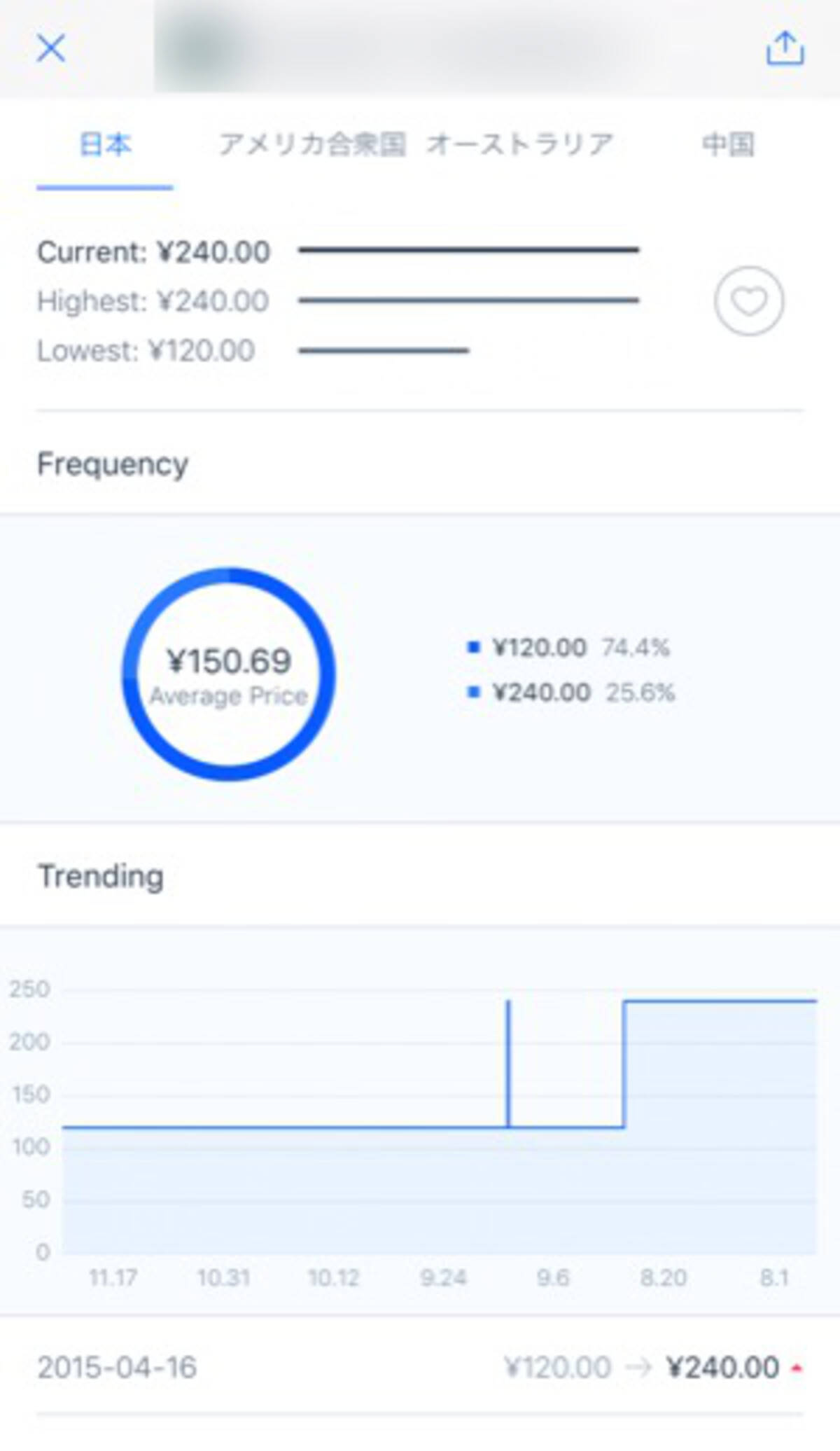Select the オーストラリア tab
Screen dimensions: 840x1451
[x=520, y=144]
